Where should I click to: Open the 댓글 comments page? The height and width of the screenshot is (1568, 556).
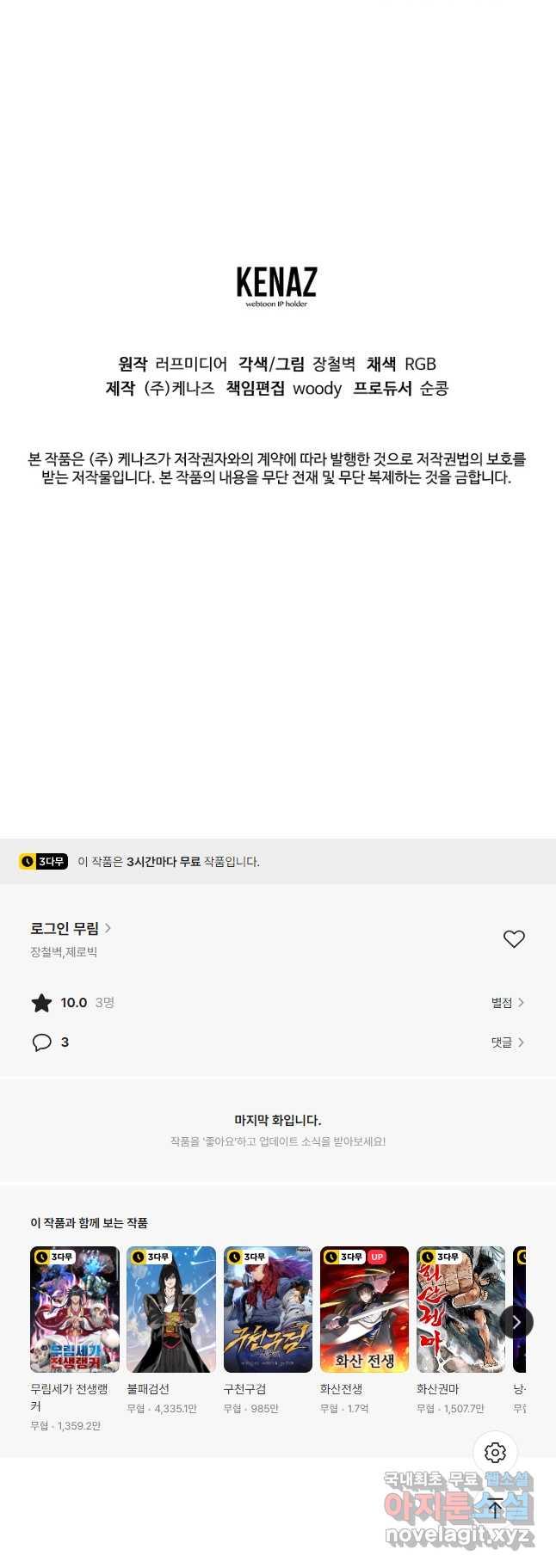click(507, 1042)
